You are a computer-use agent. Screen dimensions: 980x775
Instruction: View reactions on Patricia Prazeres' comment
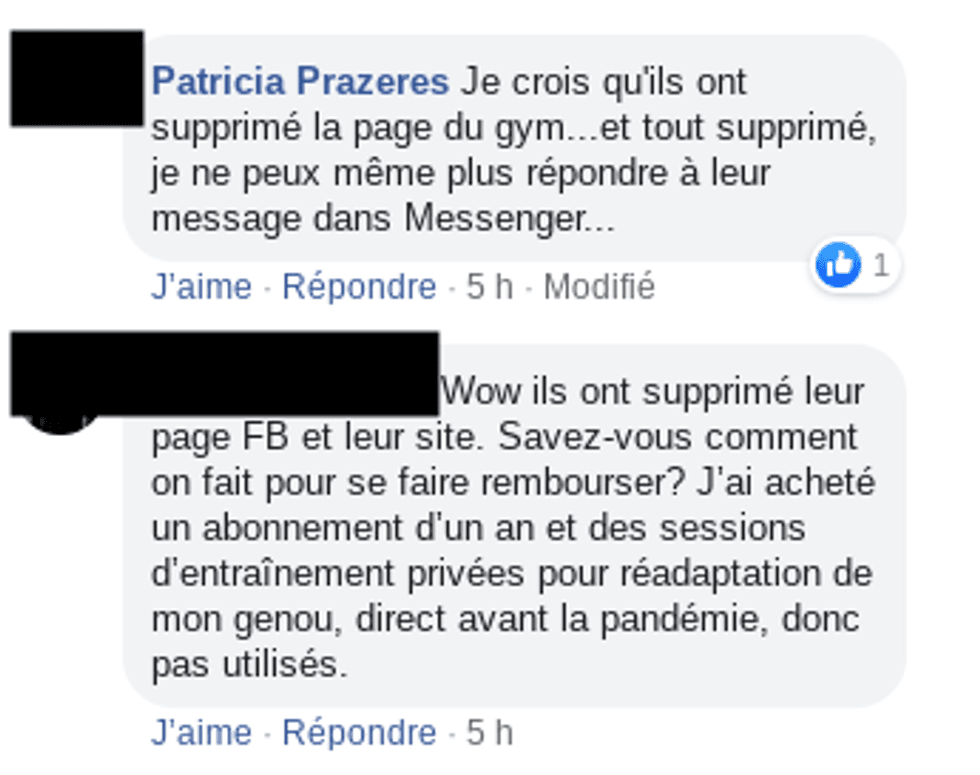[855, 266]
